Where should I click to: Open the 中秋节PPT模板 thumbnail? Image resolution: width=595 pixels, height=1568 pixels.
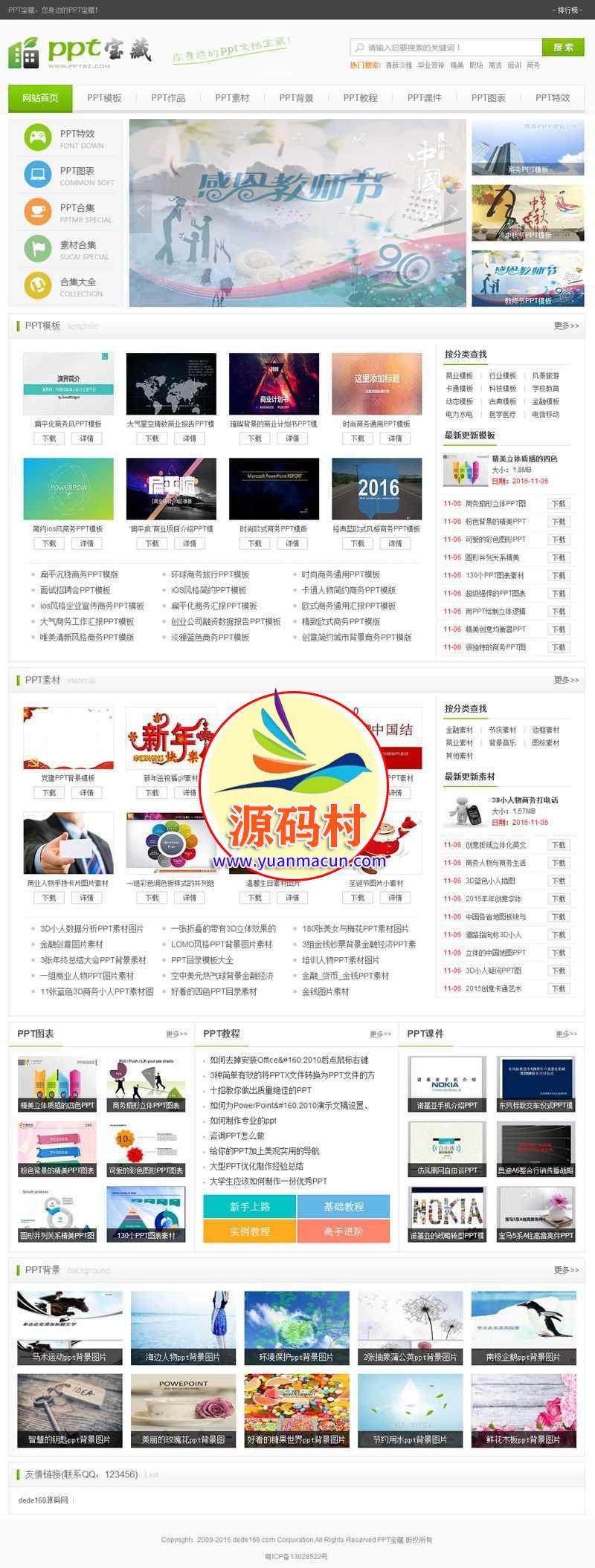coord(527,214)
